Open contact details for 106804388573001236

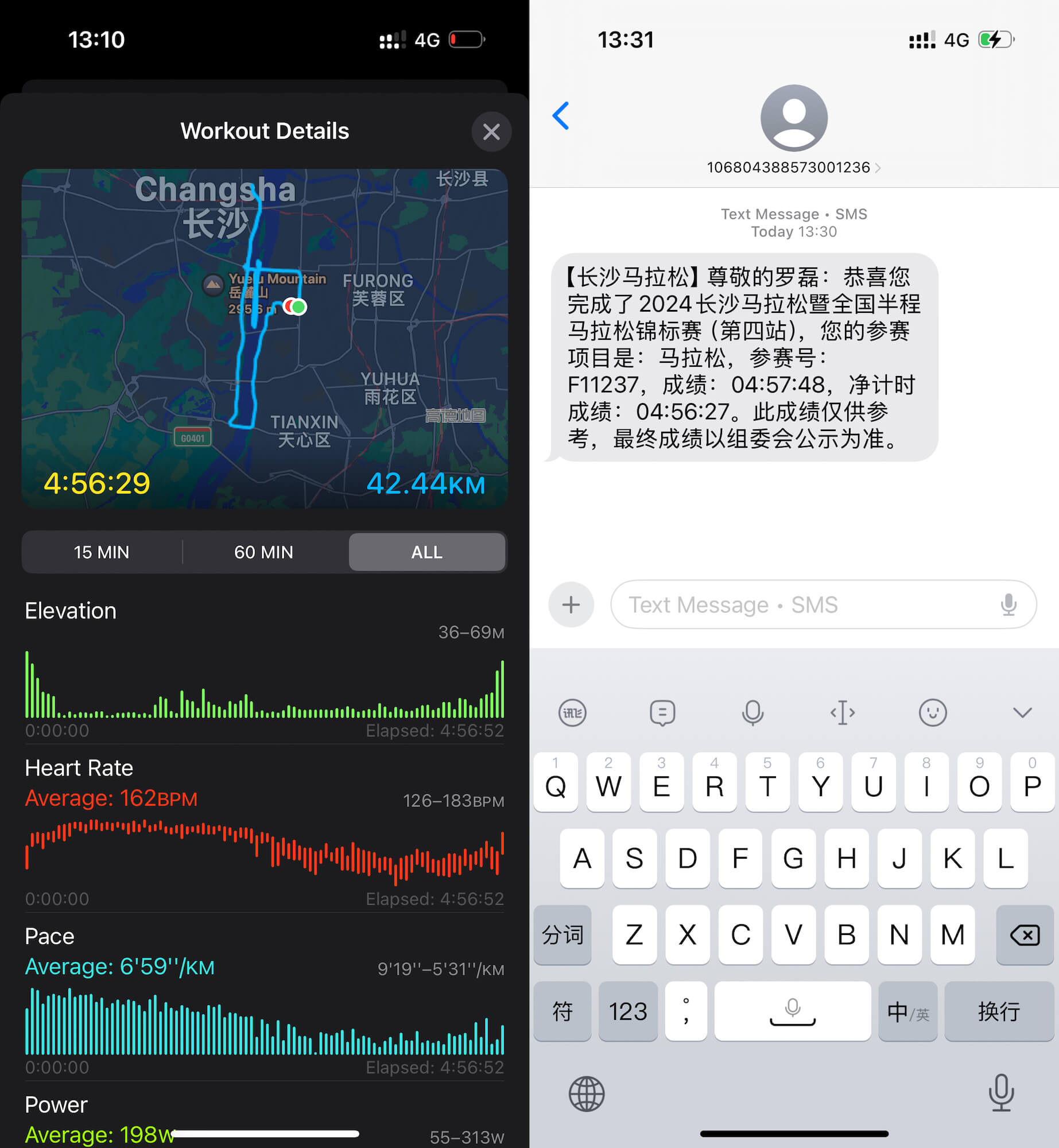coord(793,168)
